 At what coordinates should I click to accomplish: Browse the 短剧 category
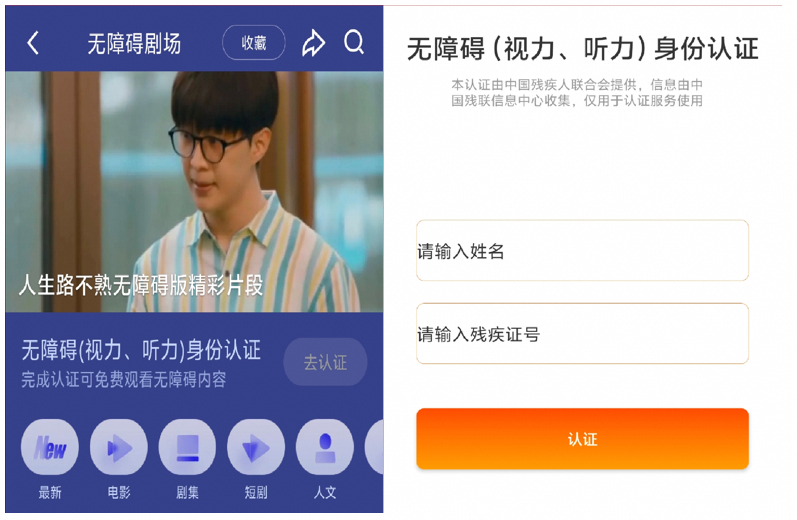(x=256, y=448)
